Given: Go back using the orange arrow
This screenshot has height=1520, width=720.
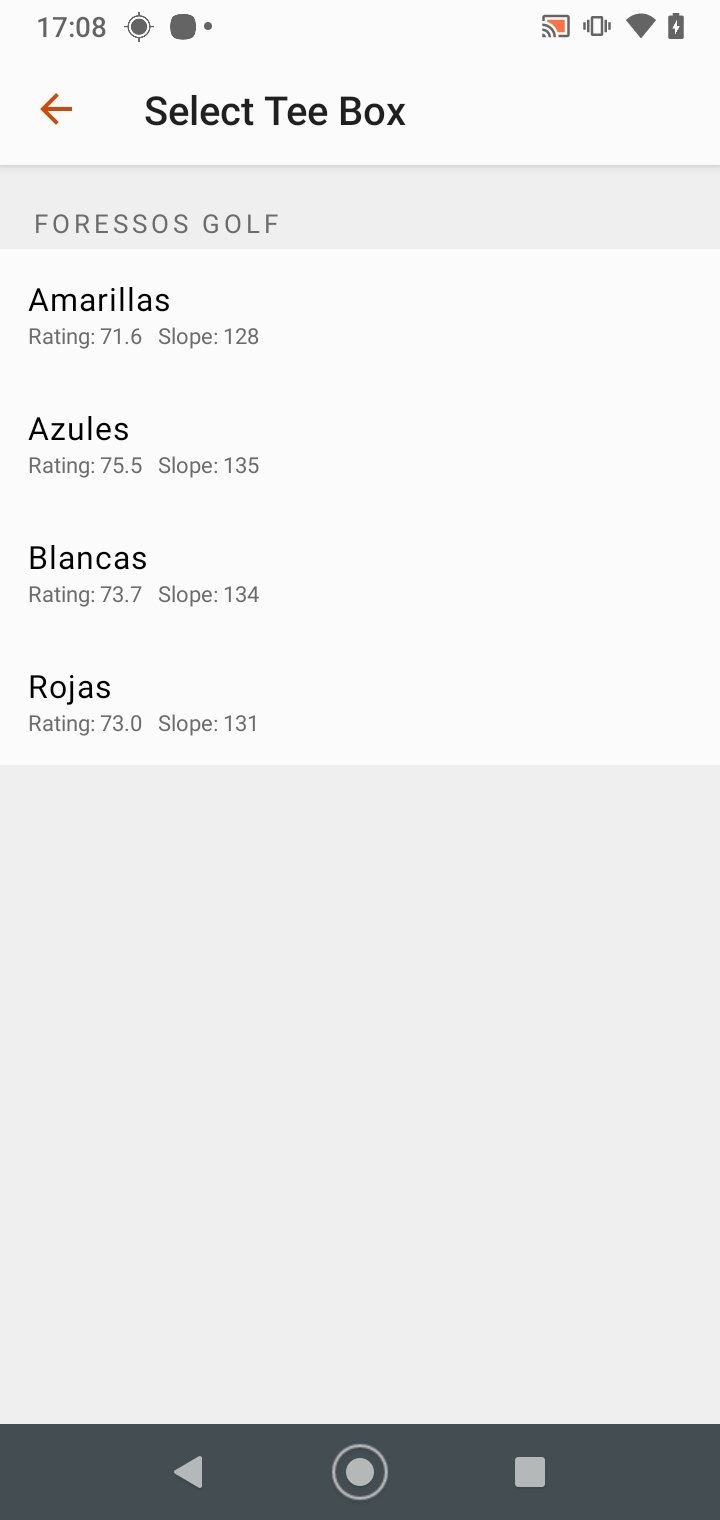Looking at the screenshot, I should (56, 109).
